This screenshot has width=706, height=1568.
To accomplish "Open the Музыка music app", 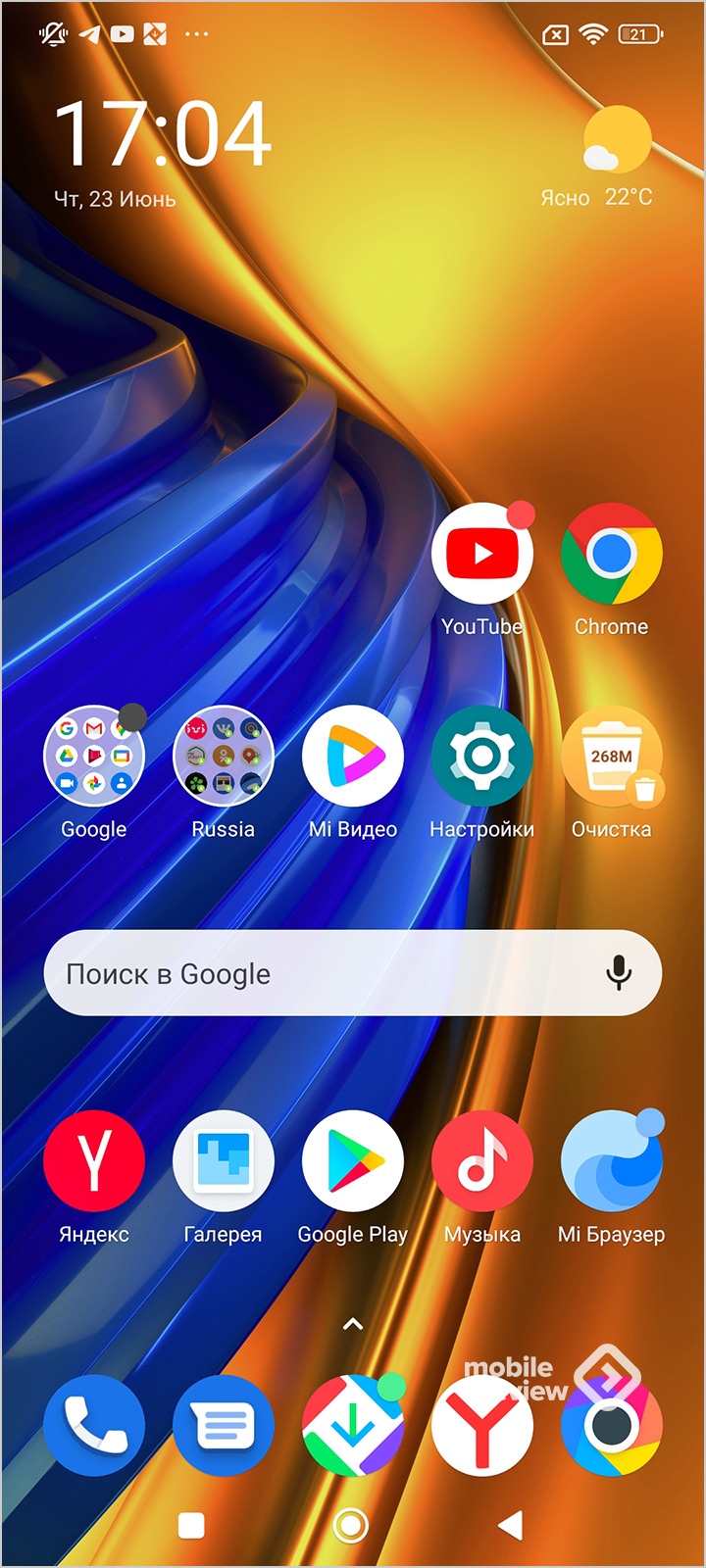I will (482, 1161).
